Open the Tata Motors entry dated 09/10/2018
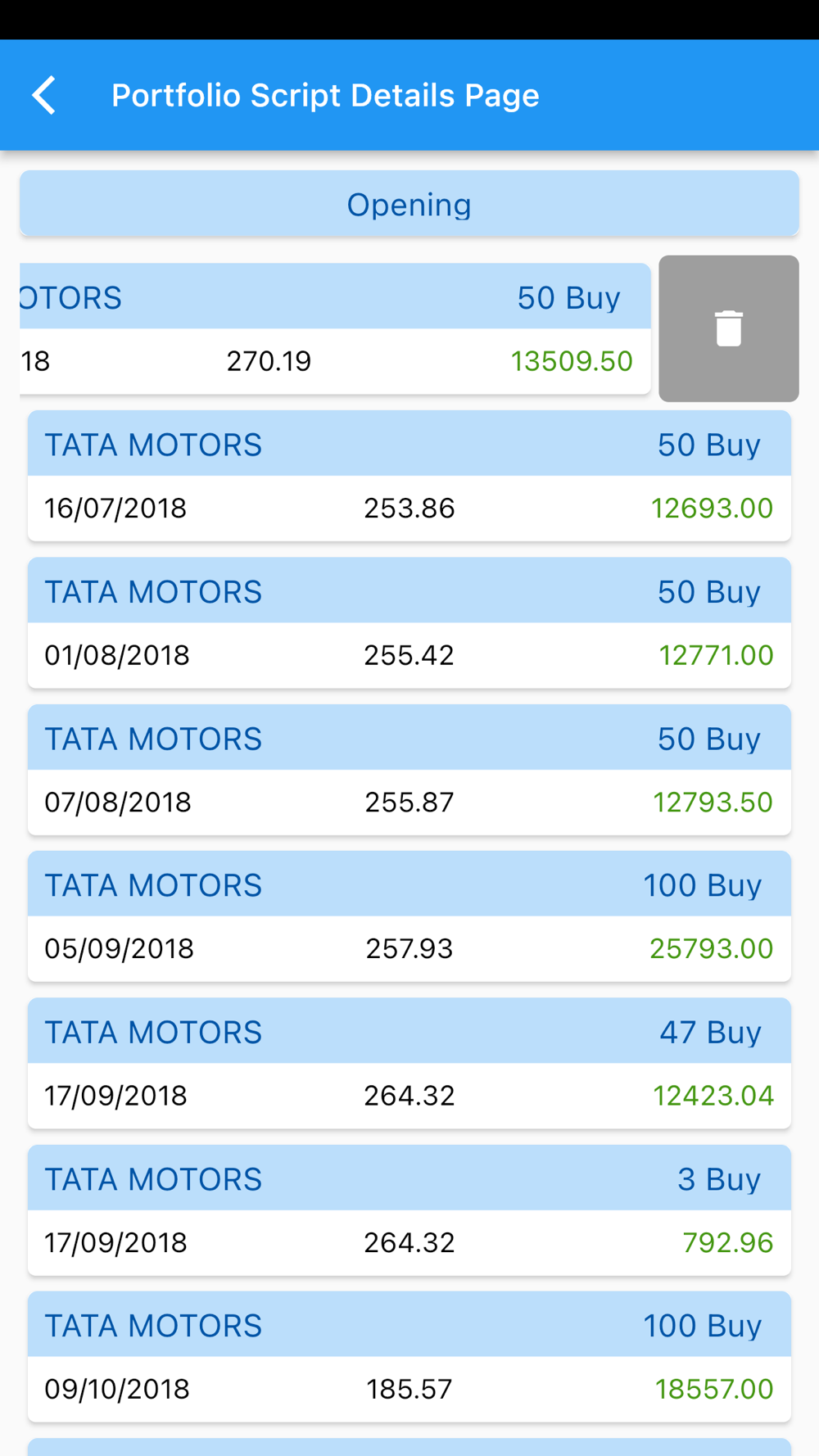This screenshot has width=819, height=1456. coord(409,1357)
